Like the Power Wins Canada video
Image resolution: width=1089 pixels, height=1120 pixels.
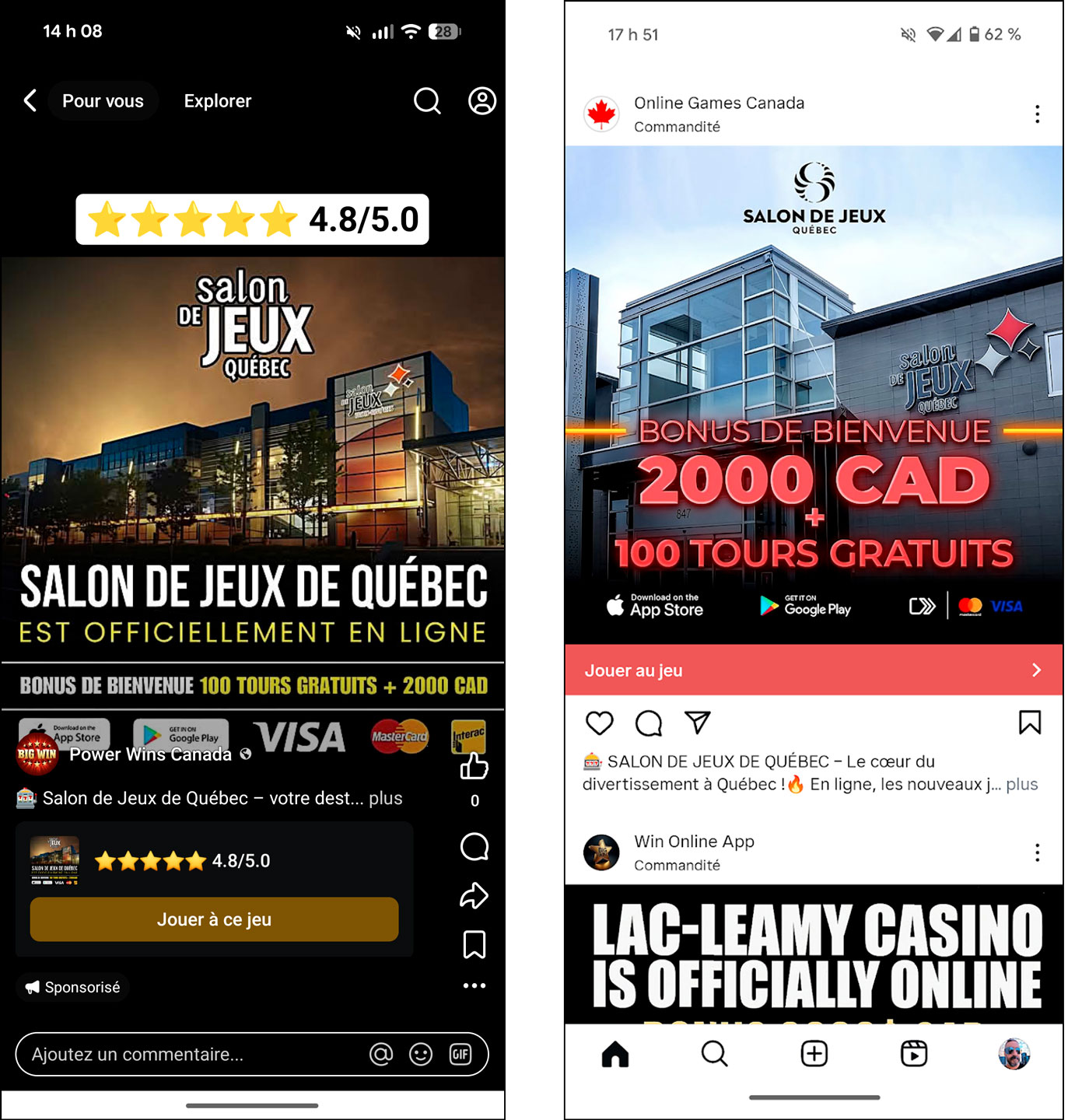point(474,767)
